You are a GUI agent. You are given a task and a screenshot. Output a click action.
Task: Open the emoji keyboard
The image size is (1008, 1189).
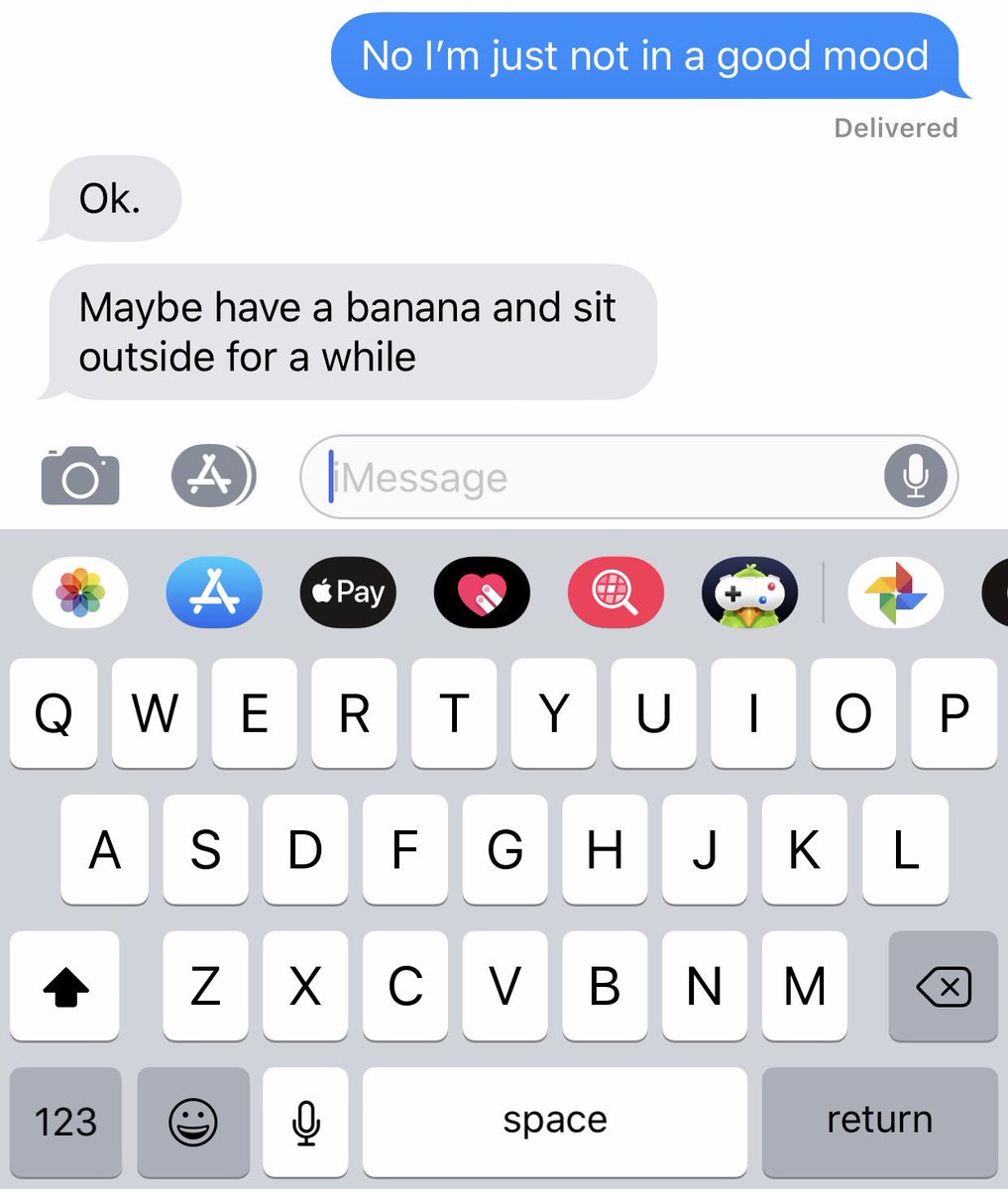(x=193, y=1121)
